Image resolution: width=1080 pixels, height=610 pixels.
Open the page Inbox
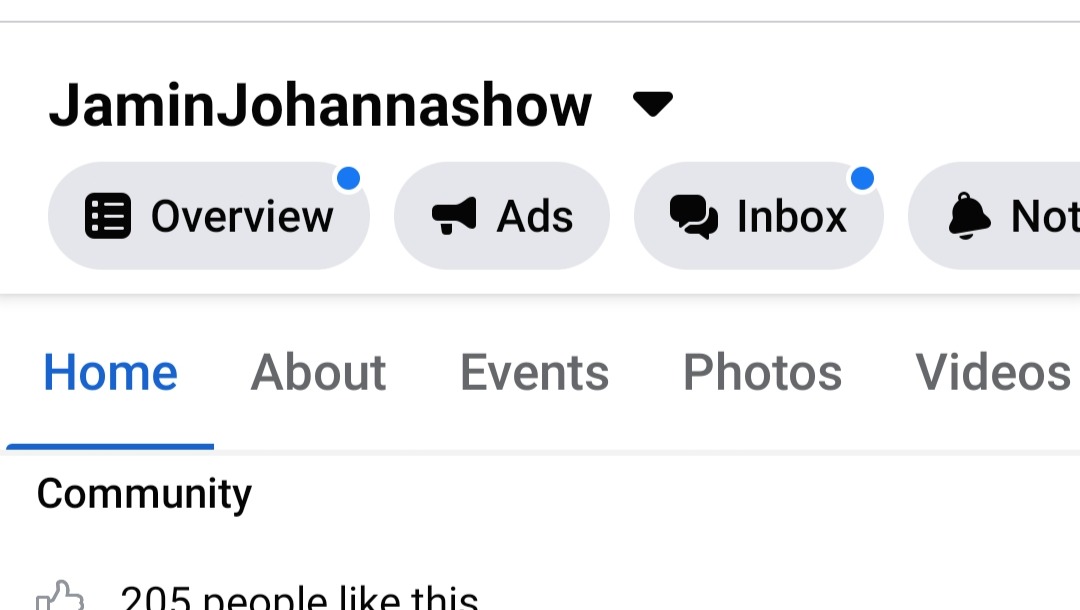pos(758,216)
